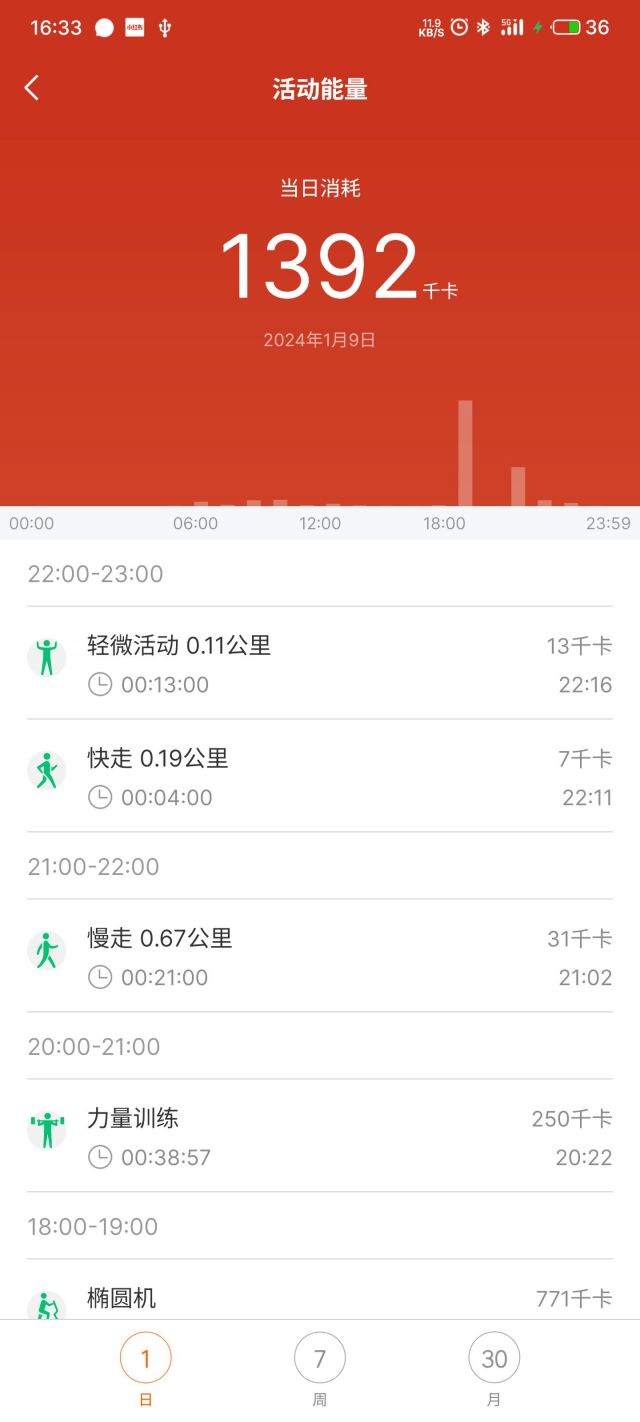The height and width of the screenshot is (1422, 640).
Task: Open the 力量训练 workout record
Action: point(320,1137)
